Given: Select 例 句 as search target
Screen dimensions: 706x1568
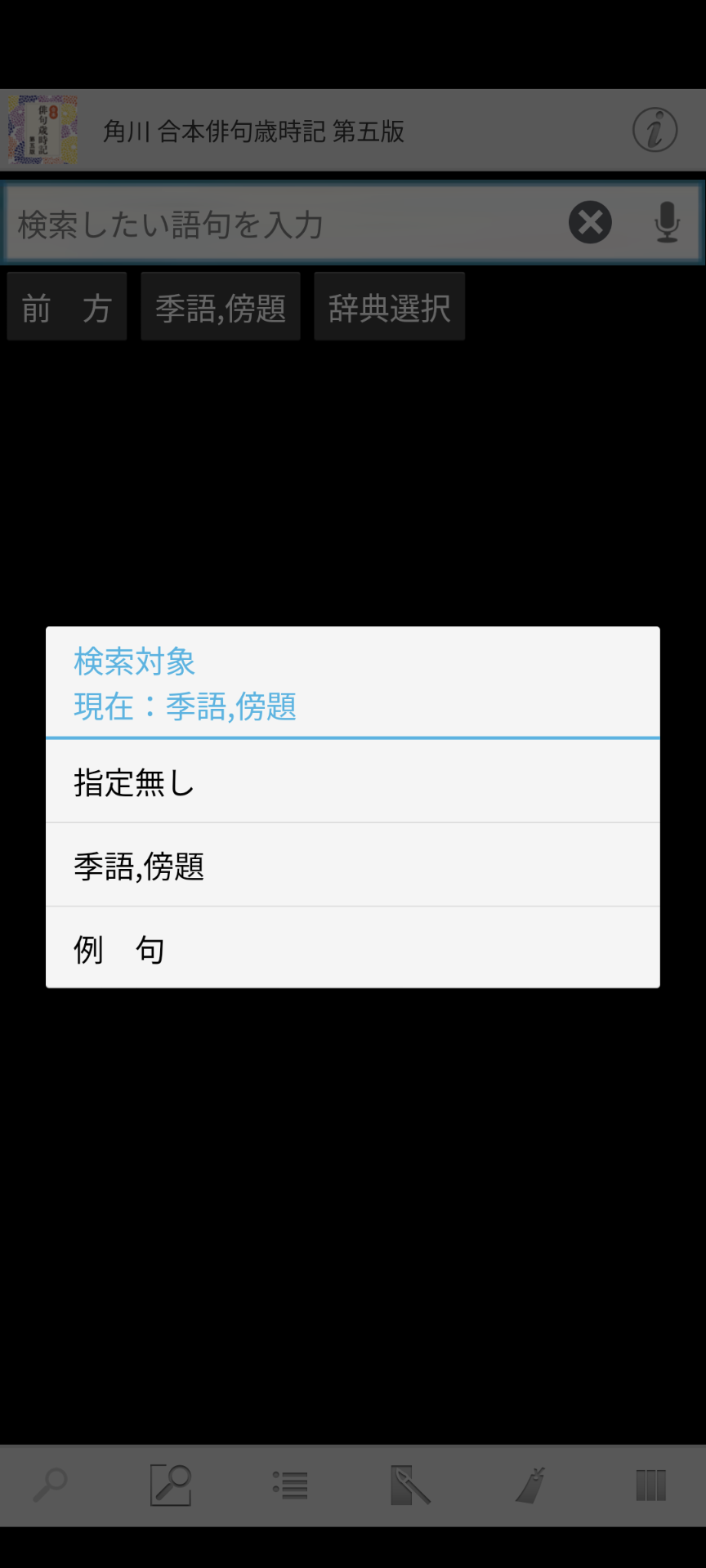Looking at the screenshot, I should [352, 947].
